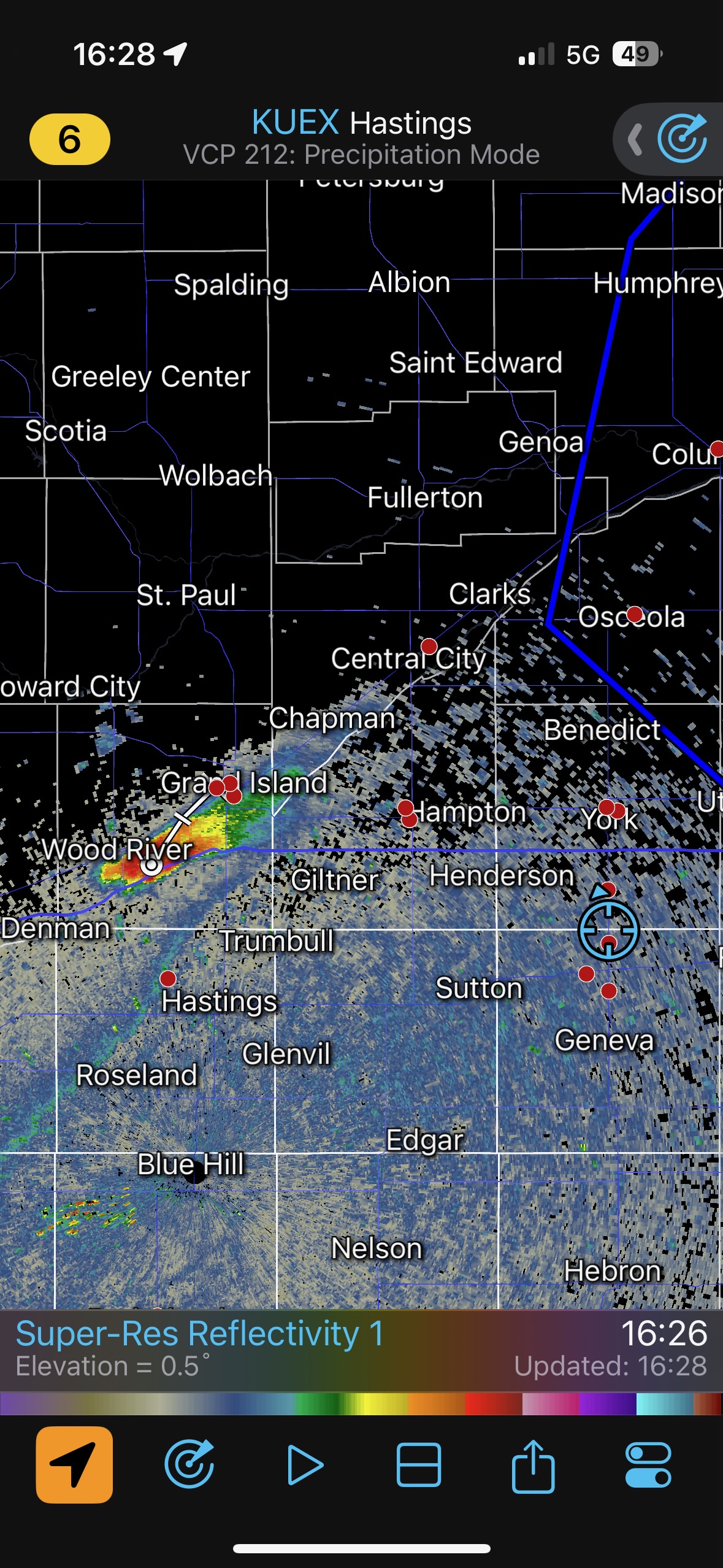Image resolution: width=723 pixels, height=1568 pixels.
Task: Switch to the split panel layout
Action: pyautogui.click(x=419, y=1464)
